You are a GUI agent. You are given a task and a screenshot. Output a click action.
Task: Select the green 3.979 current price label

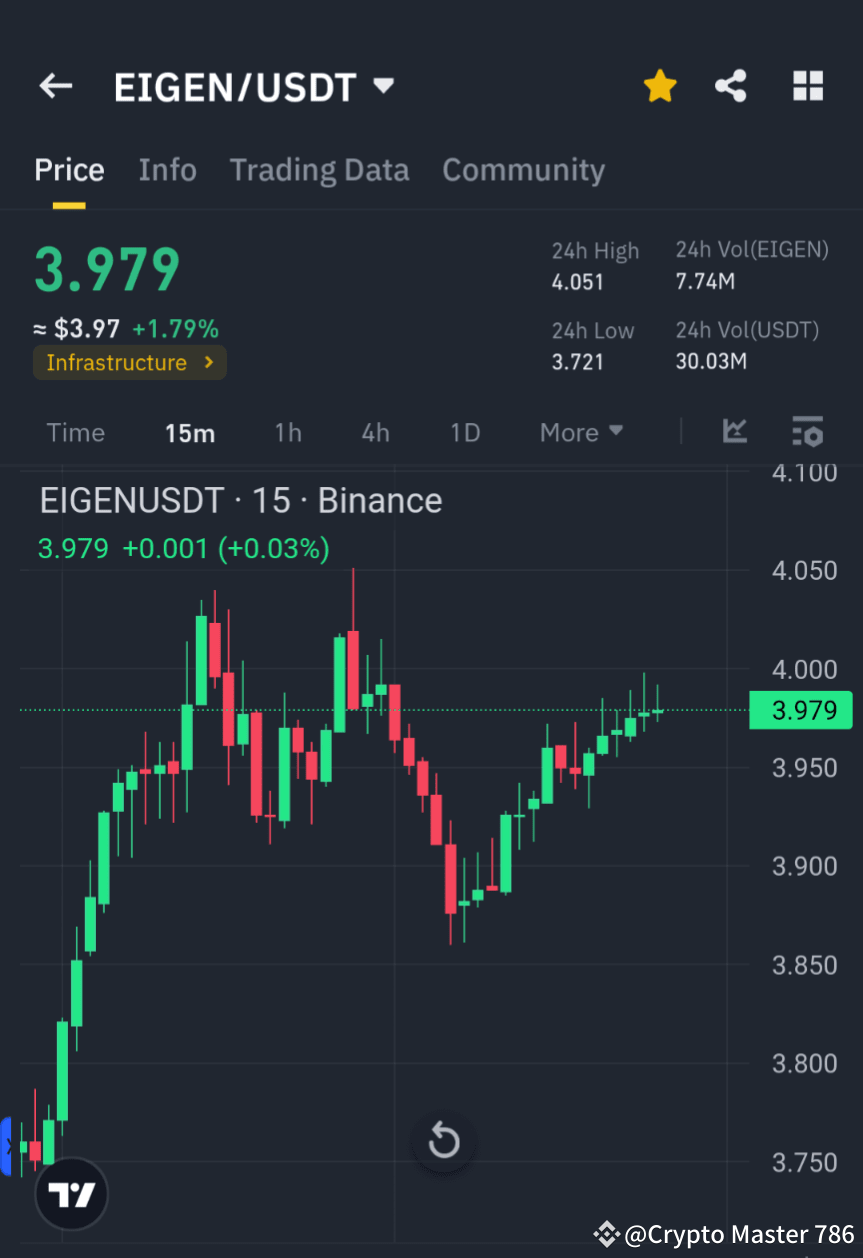800,710
